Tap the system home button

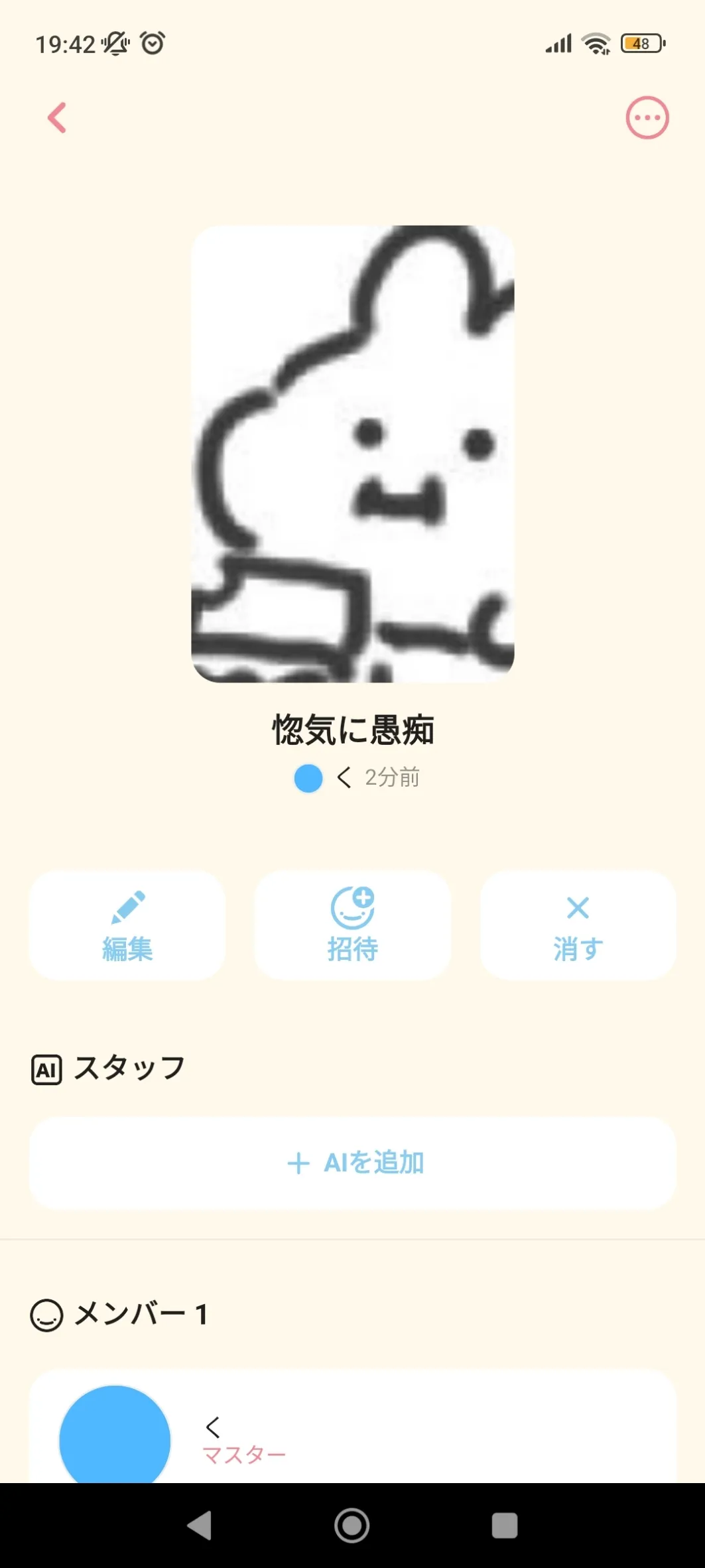(x=352, y=1525)
